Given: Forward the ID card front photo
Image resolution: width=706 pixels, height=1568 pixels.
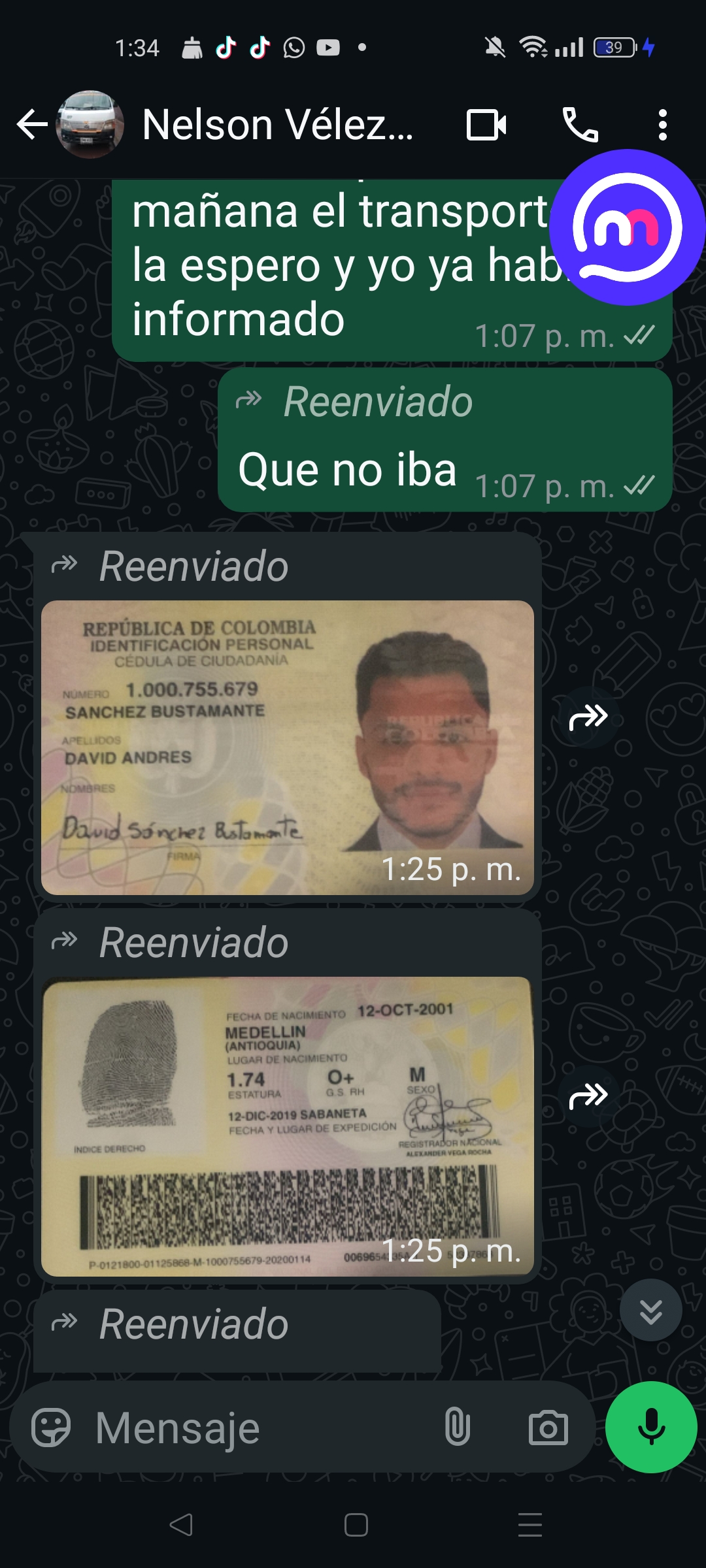Looking at the screenshot, I should point(588,717).
